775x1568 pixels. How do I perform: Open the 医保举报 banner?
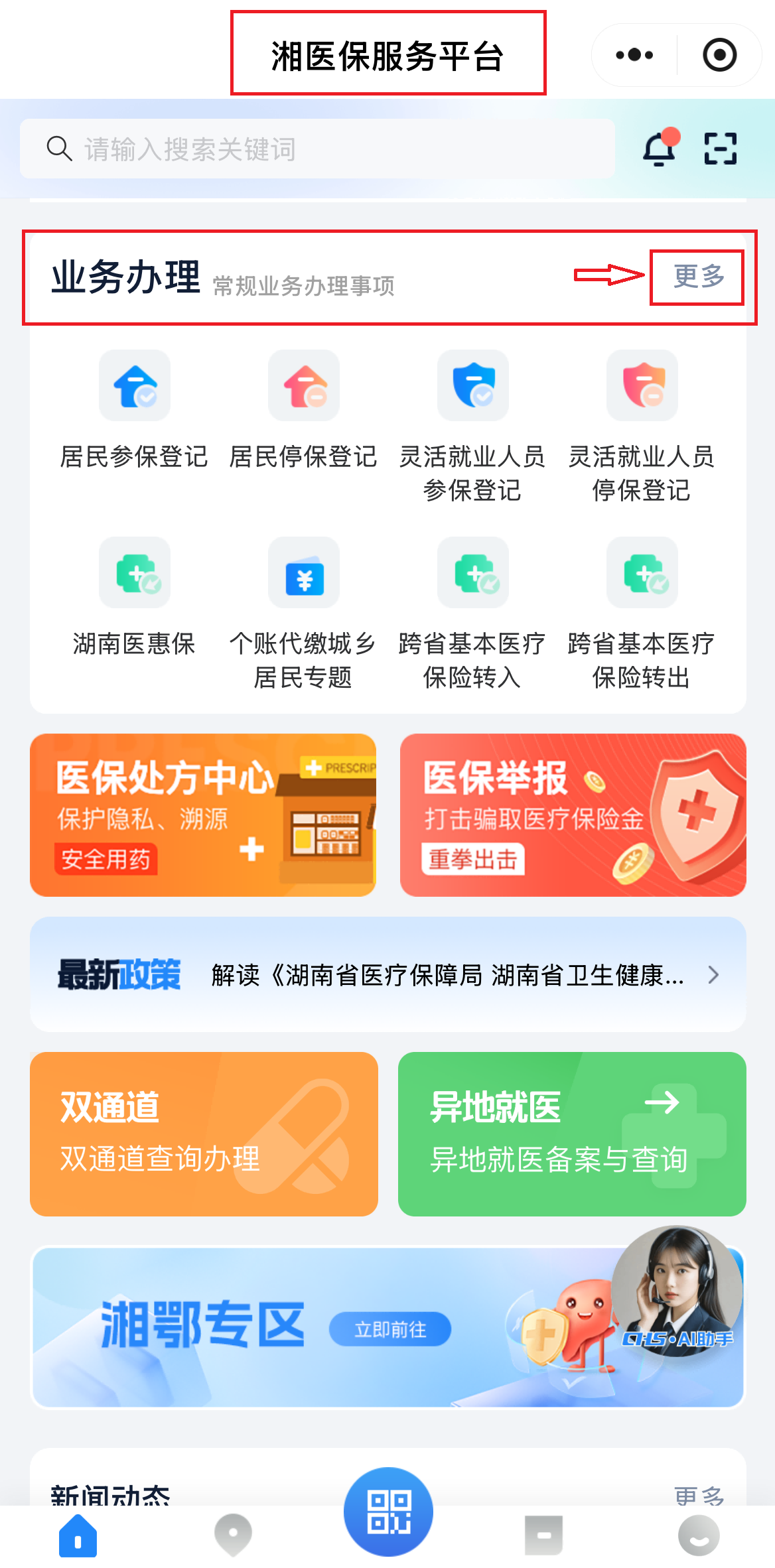click(573, 815)
